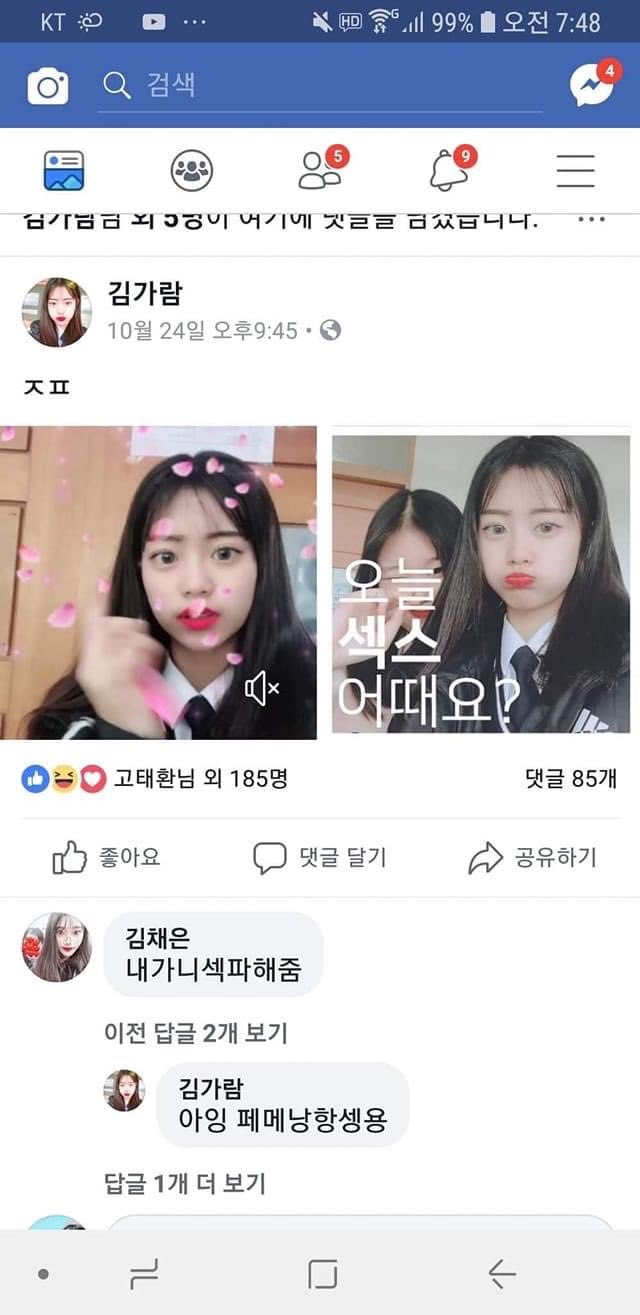640x1315 pixels.
Task: Open the camera icon in the top bar
Action: tap(48, 86)
